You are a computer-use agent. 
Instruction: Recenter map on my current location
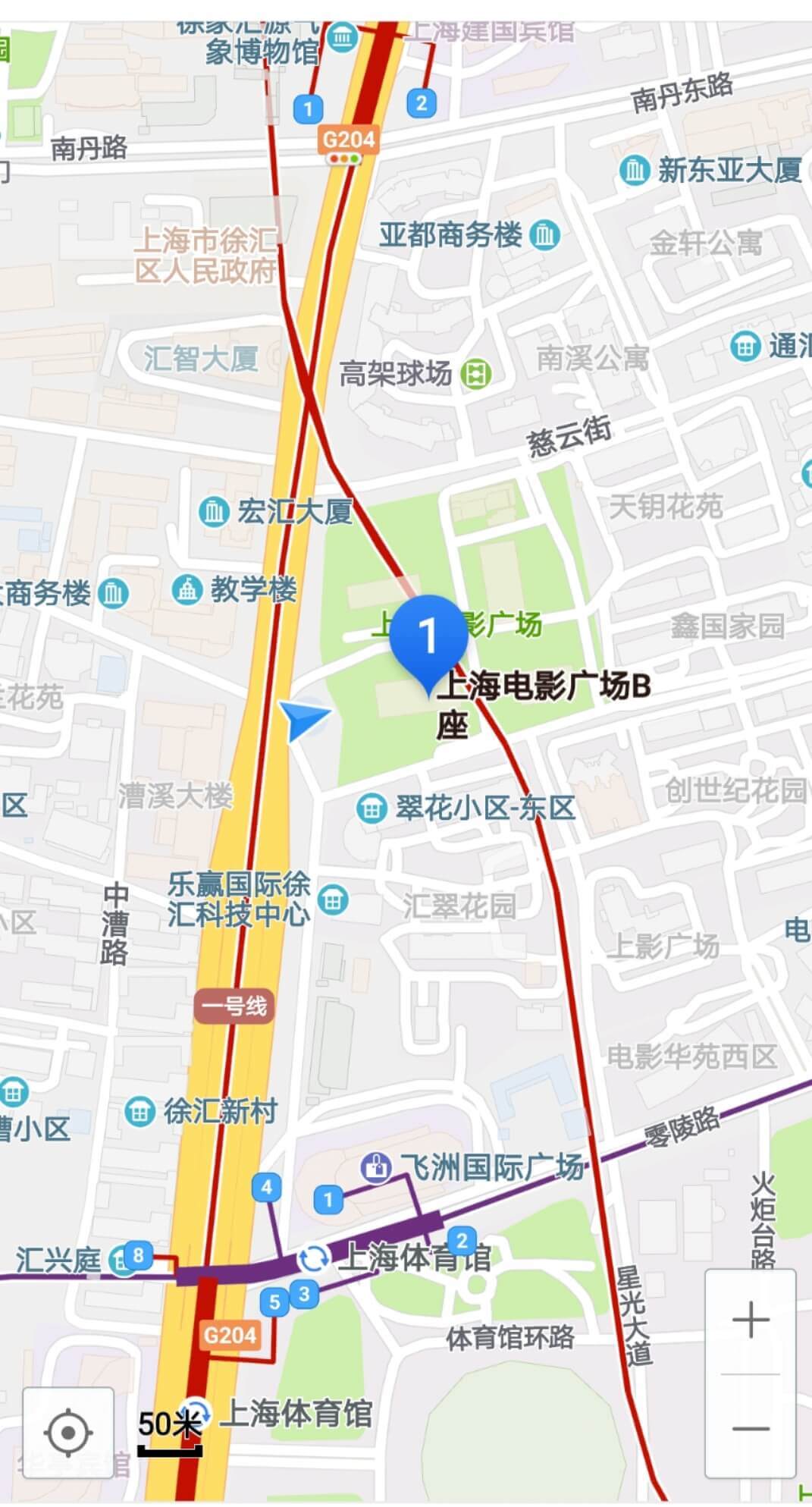point(68,1433)
